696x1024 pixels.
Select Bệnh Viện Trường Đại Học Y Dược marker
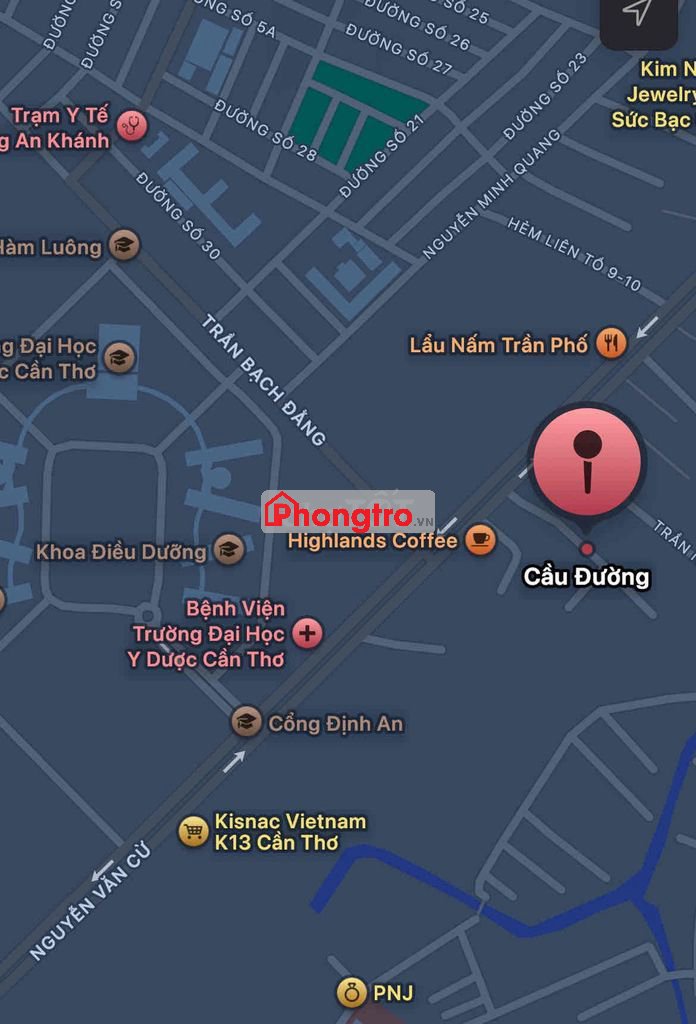coord(307,633)
